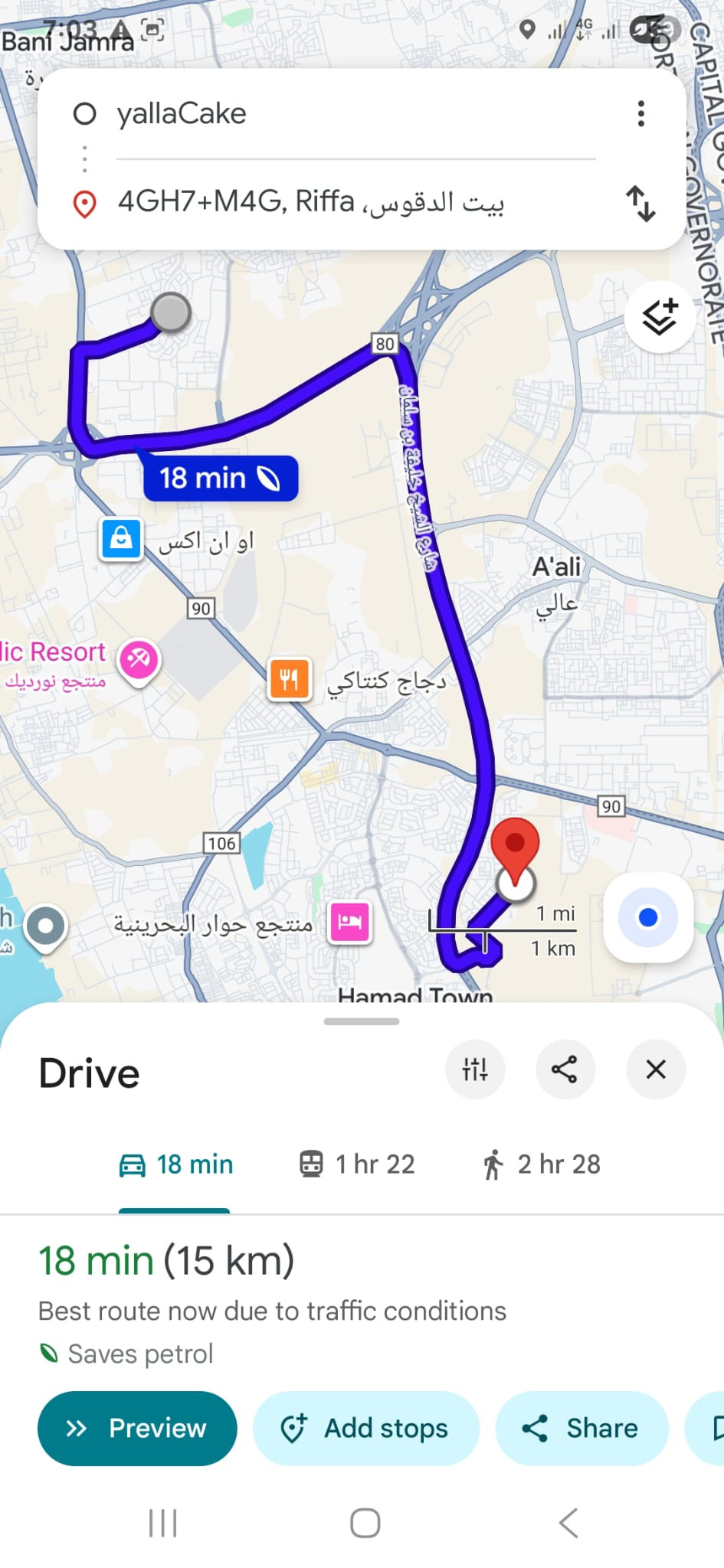
Task: Open the three-dot overflow menu
Action: [x=641, y=114]
